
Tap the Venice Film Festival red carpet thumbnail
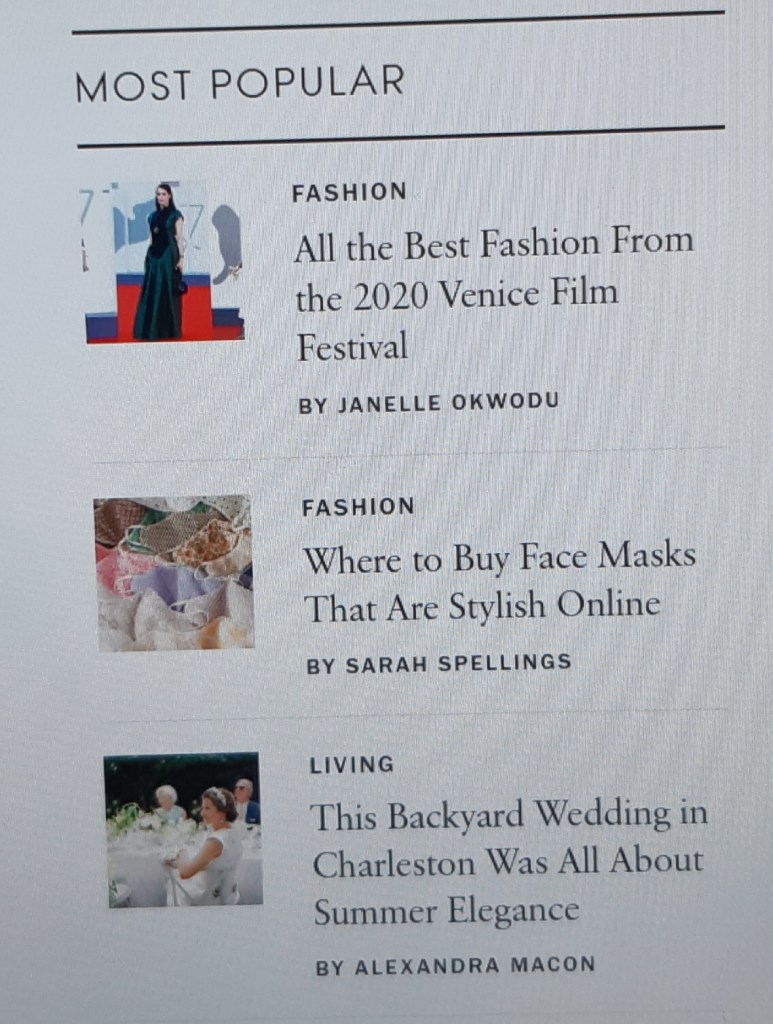165,263
